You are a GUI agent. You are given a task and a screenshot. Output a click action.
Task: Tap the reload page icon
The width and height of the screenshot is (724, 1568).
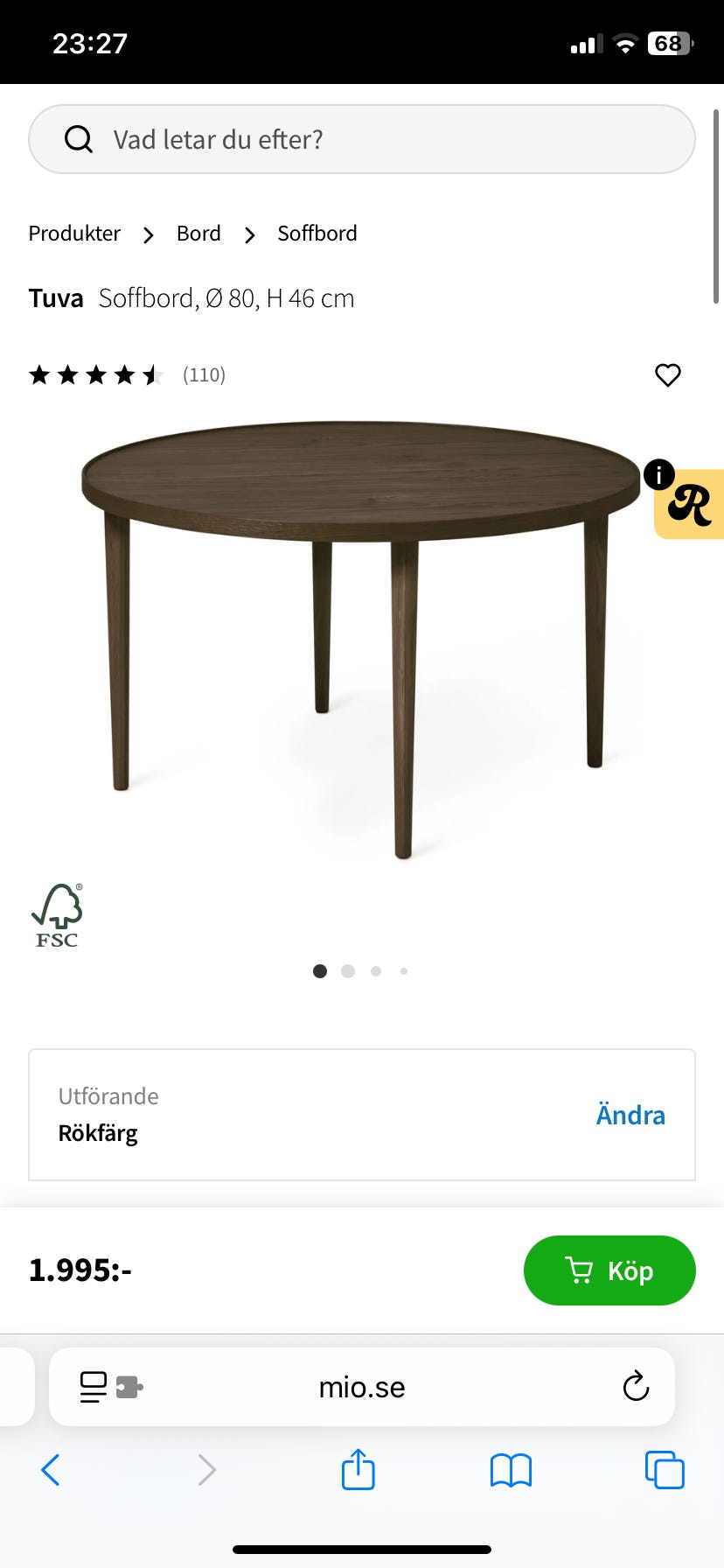(636, 1386)
